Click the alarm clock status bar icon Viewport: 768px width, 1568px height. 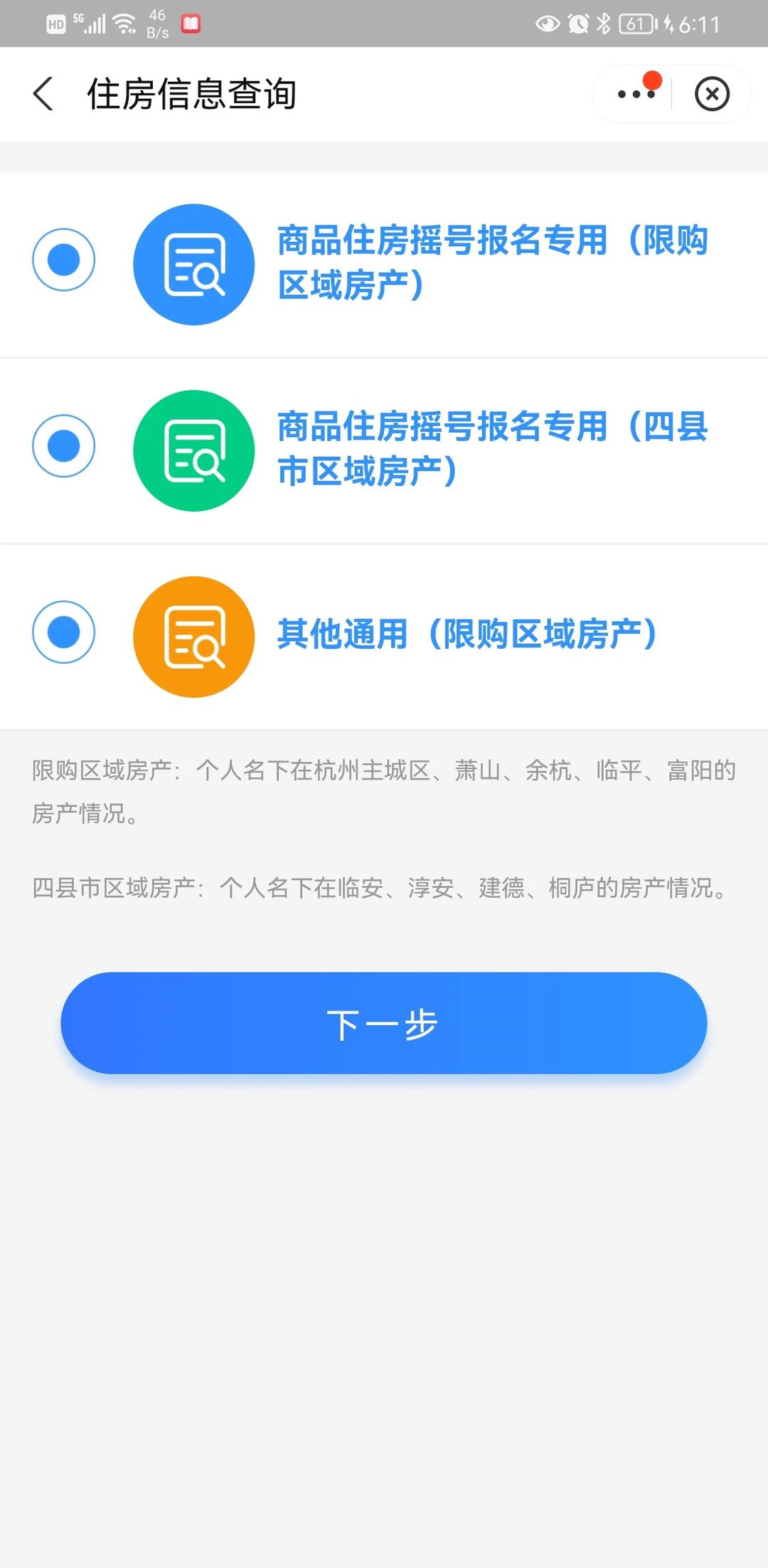point(577,23)
